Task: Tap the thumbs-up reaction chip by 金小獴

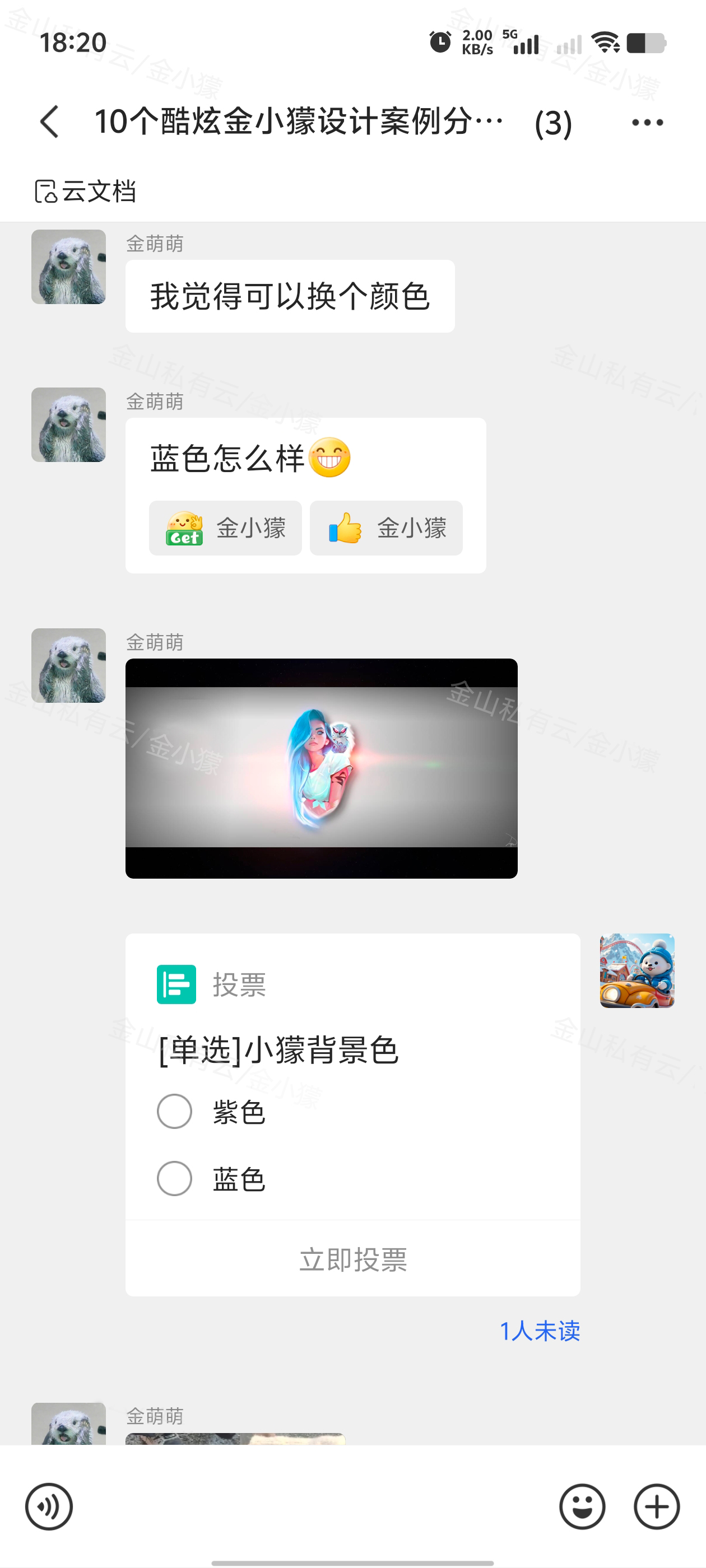Action: (x=386, y=528)
